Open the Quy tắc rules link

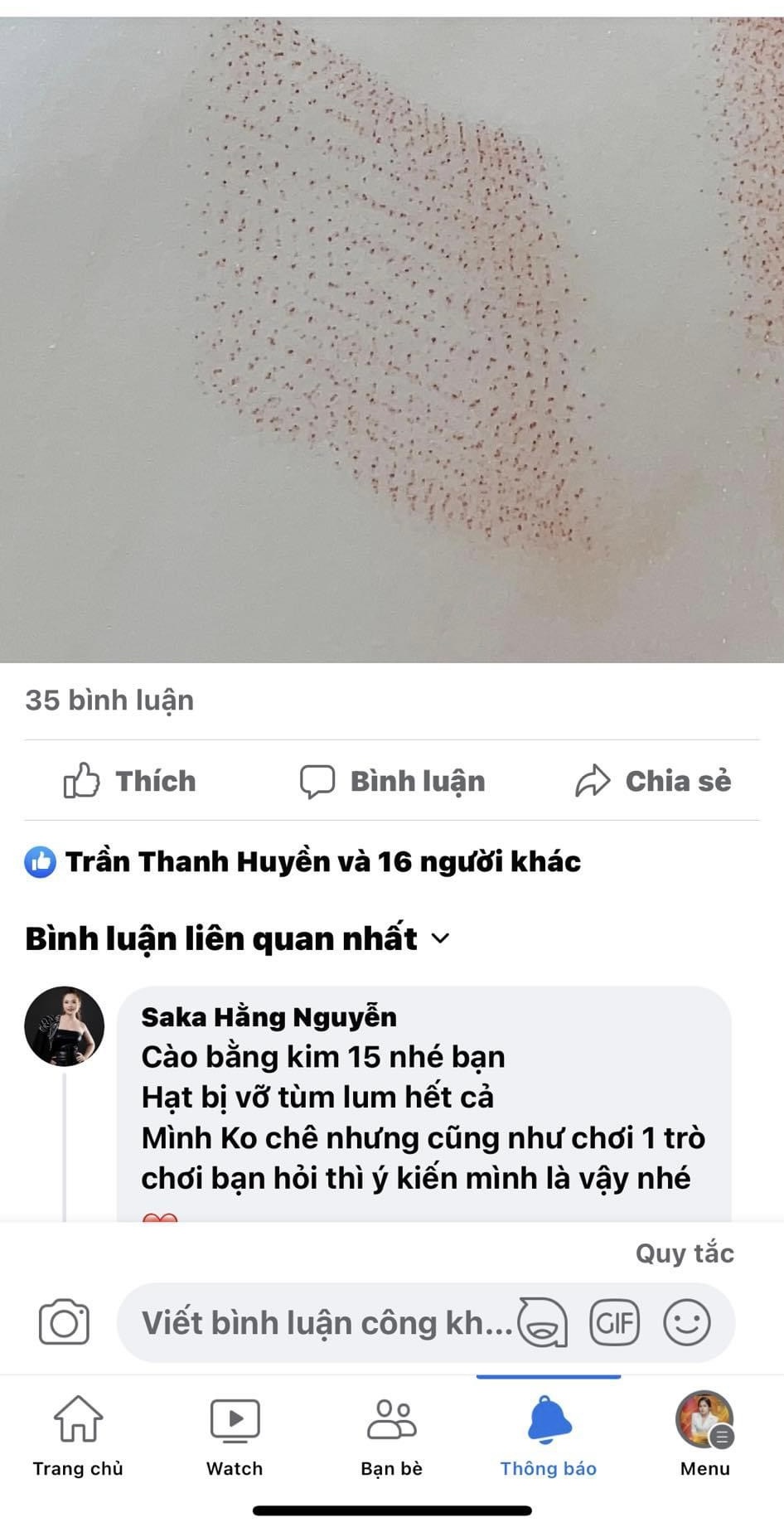coord(685,1253)
